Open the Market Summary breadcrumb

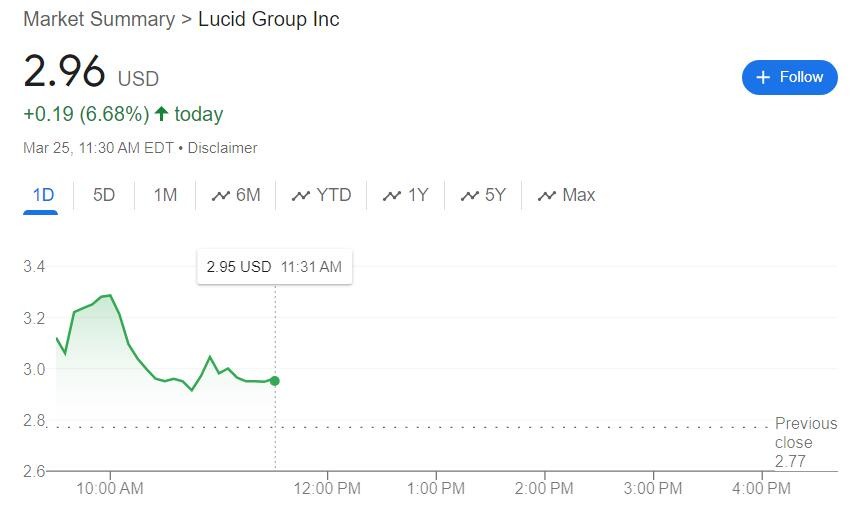coord(98,19)
